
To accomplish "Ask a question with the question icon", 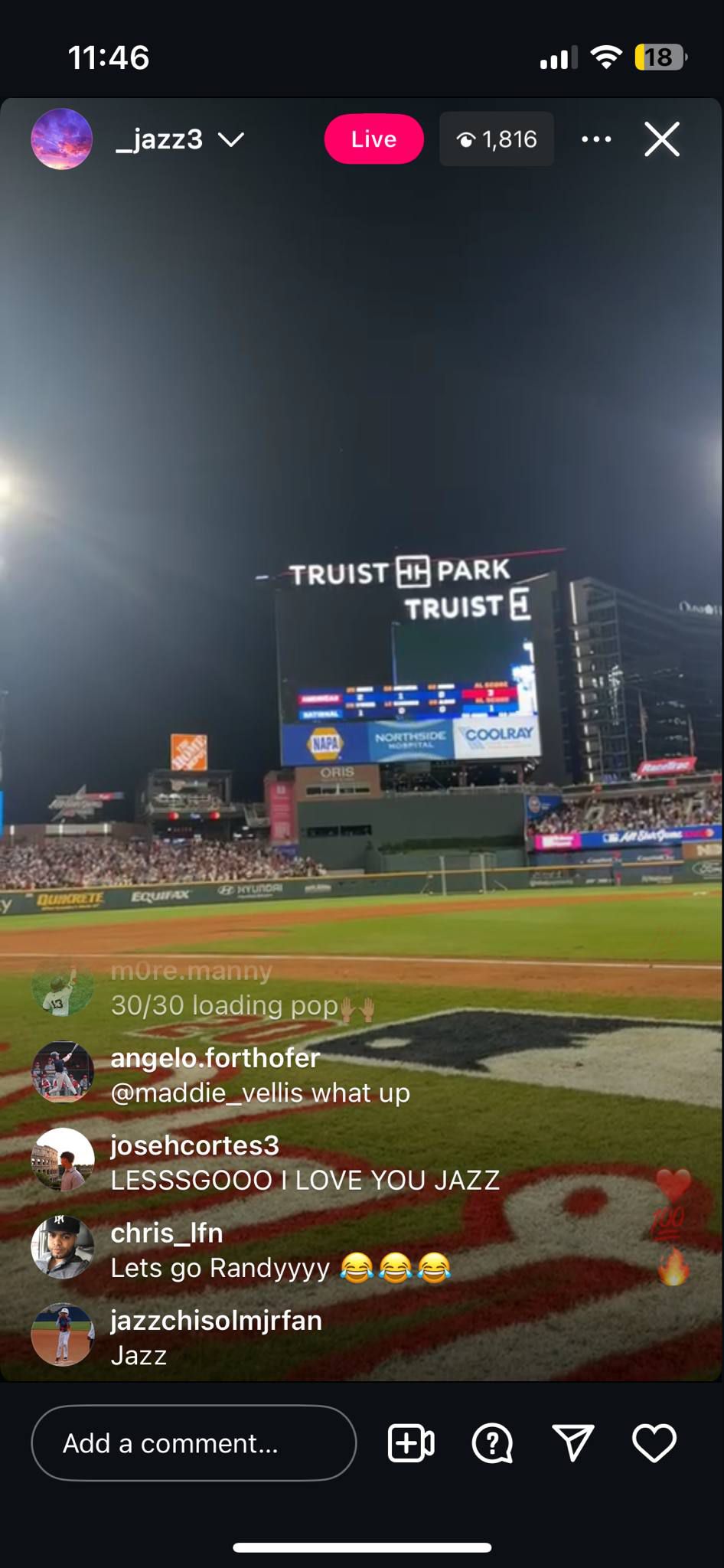I will (492, 1443).
